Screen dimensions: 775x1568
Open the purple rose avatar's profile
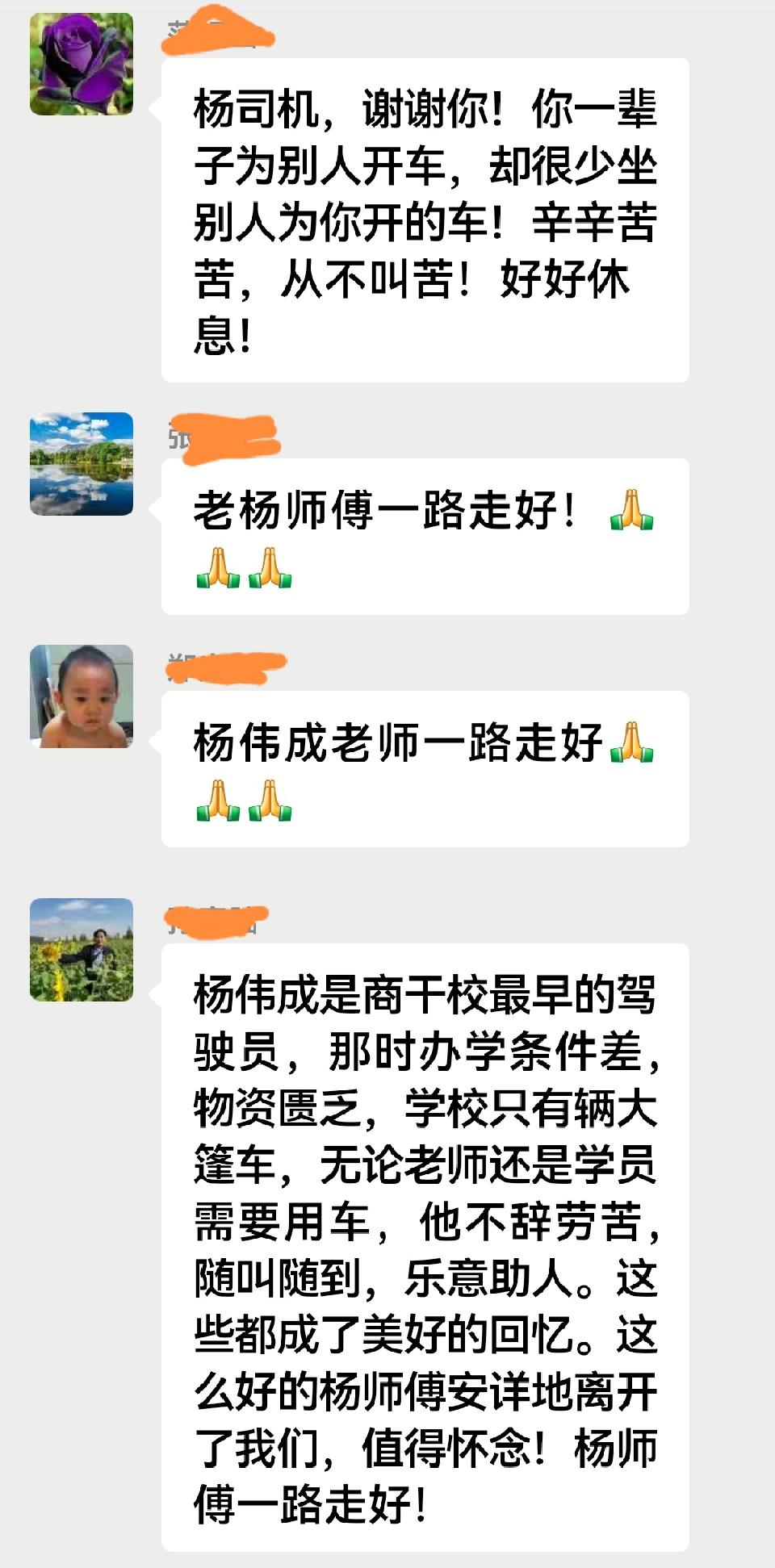pos(82,64)
